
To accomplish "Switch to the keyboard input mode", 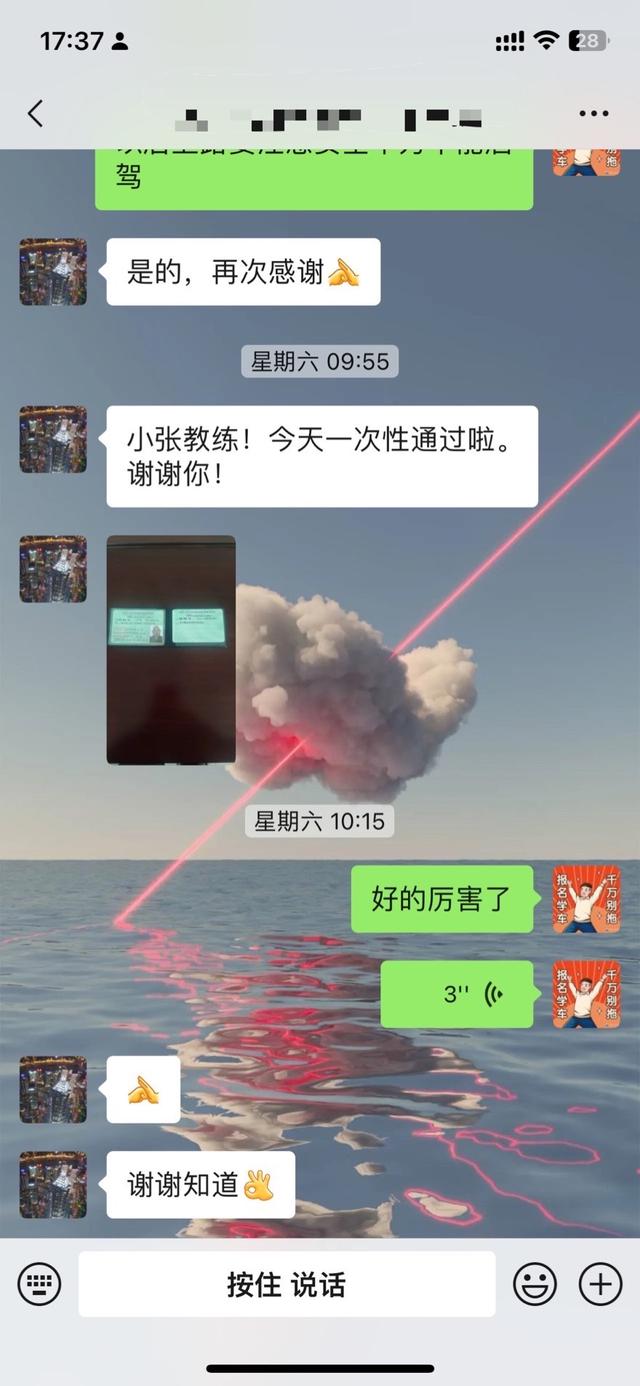I will (x=39, y=1284).
